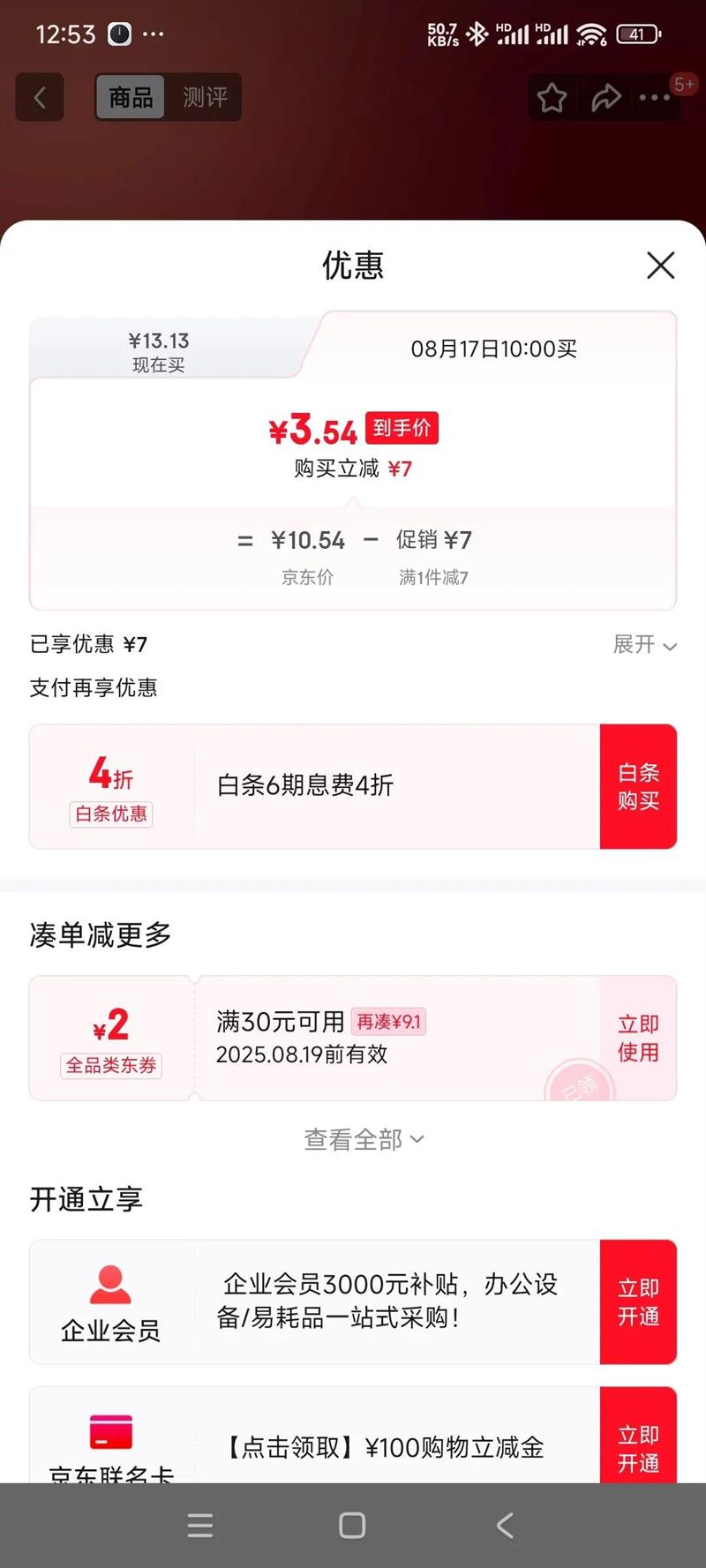Share this product

pyautogui.click(x=605, y=97)
